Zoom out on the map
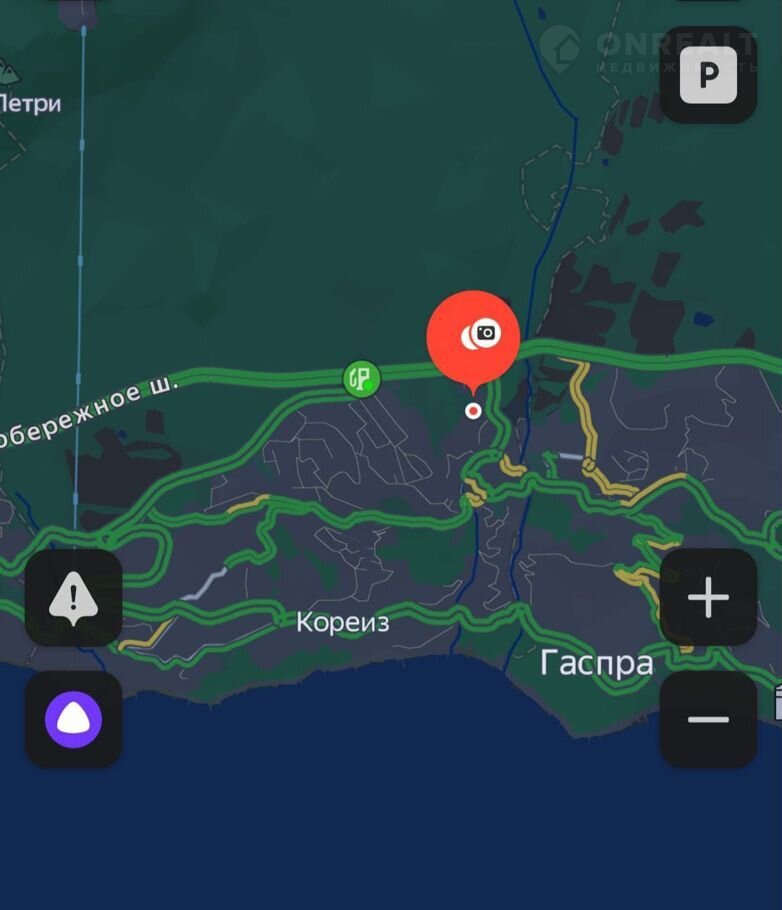 (x=708, y=719)
